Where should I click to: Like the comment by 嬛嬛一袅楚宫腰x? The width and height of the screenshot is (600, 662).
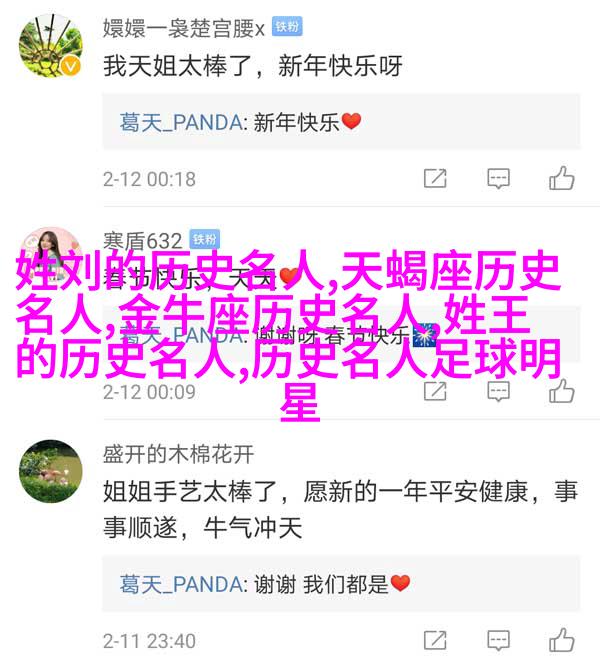tap(561, 179)
